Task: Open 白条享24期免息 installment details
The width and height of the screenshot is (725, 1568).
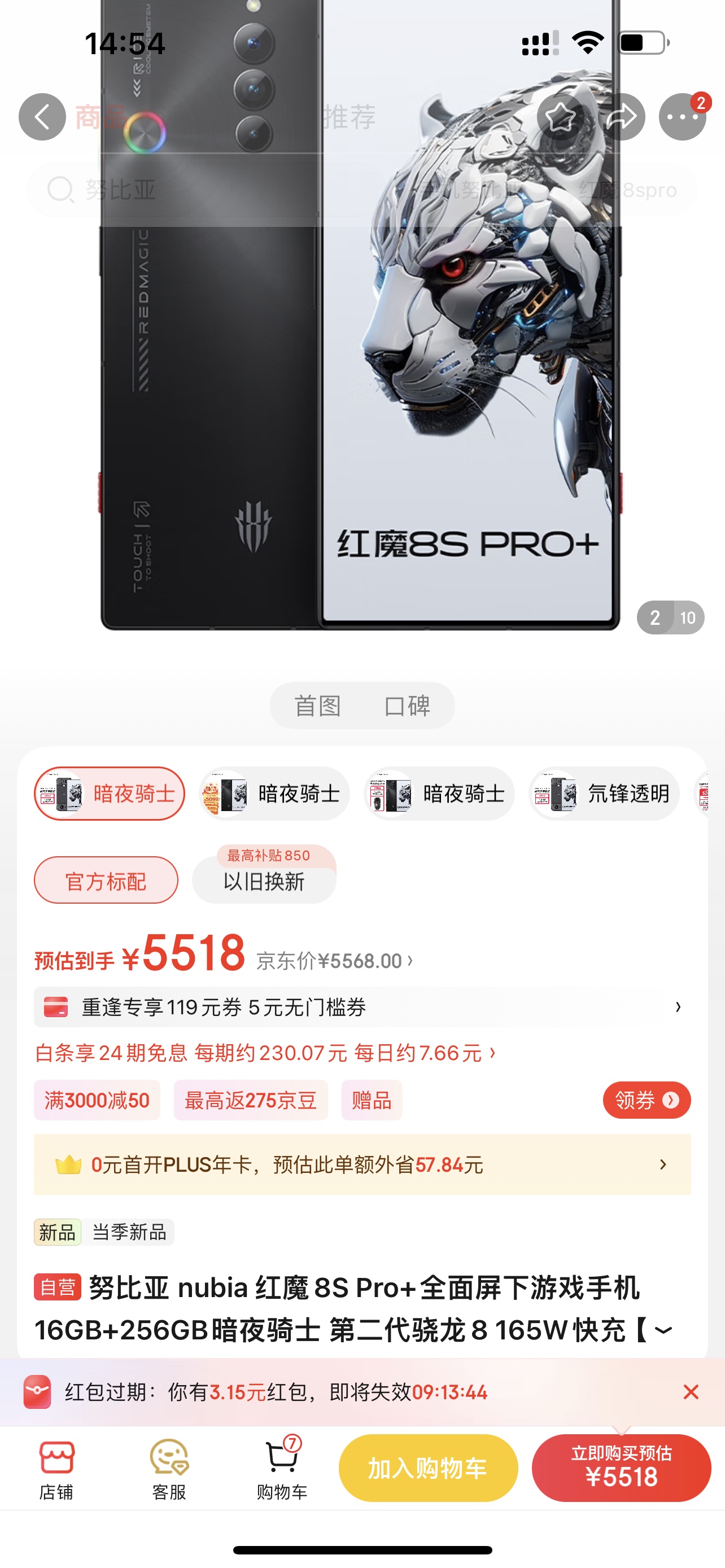Action: [x=265, y=1053]
